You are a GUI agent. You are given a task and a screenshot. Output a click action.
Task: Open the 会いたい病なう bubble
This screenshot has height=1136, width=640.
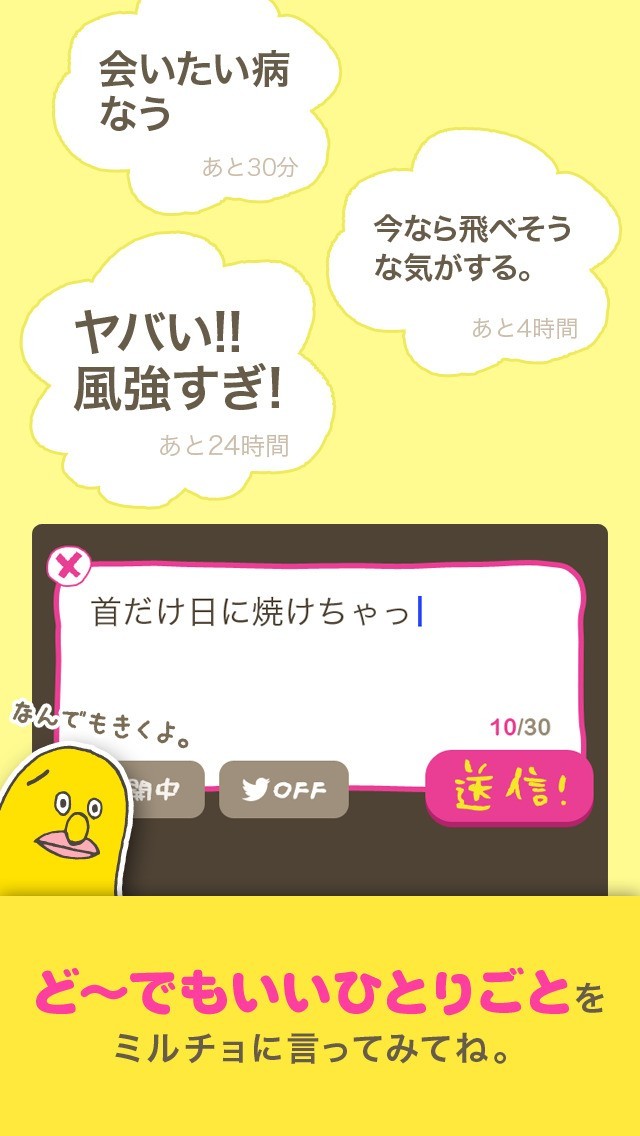197,105
